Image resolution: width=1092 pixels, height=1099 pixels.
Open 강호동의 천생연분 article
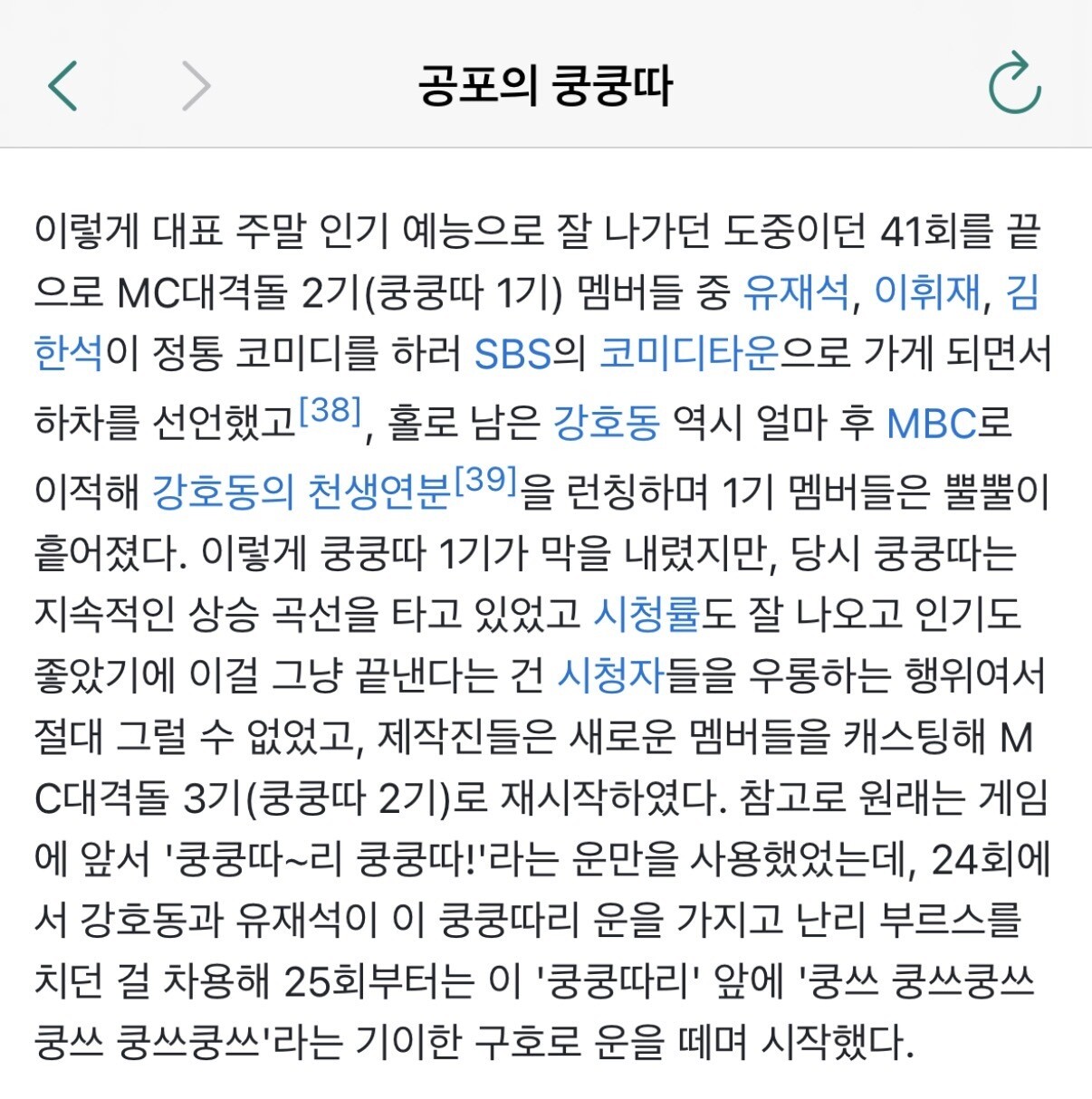[302, 491]
